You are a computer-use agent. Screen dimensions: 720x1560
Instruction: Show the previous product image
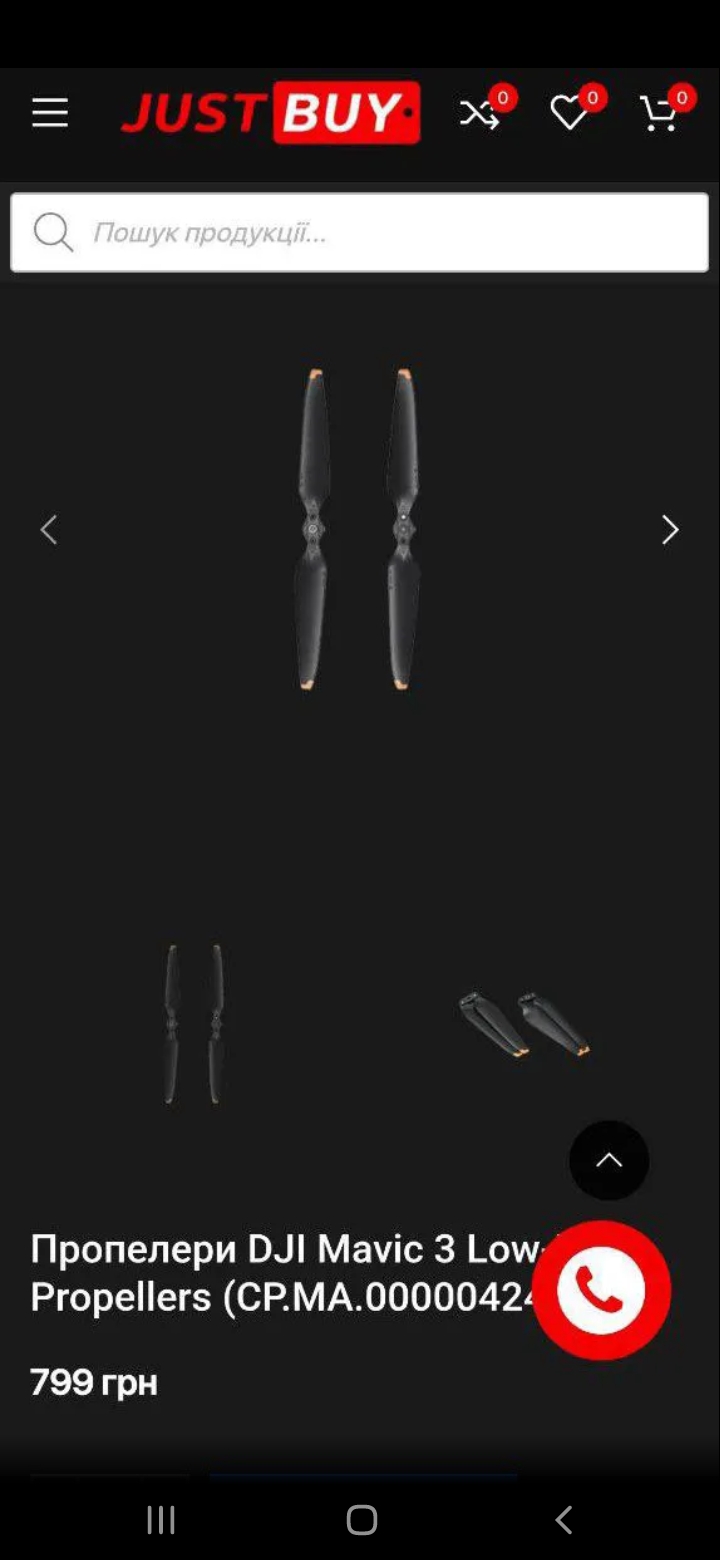point(48,529)
